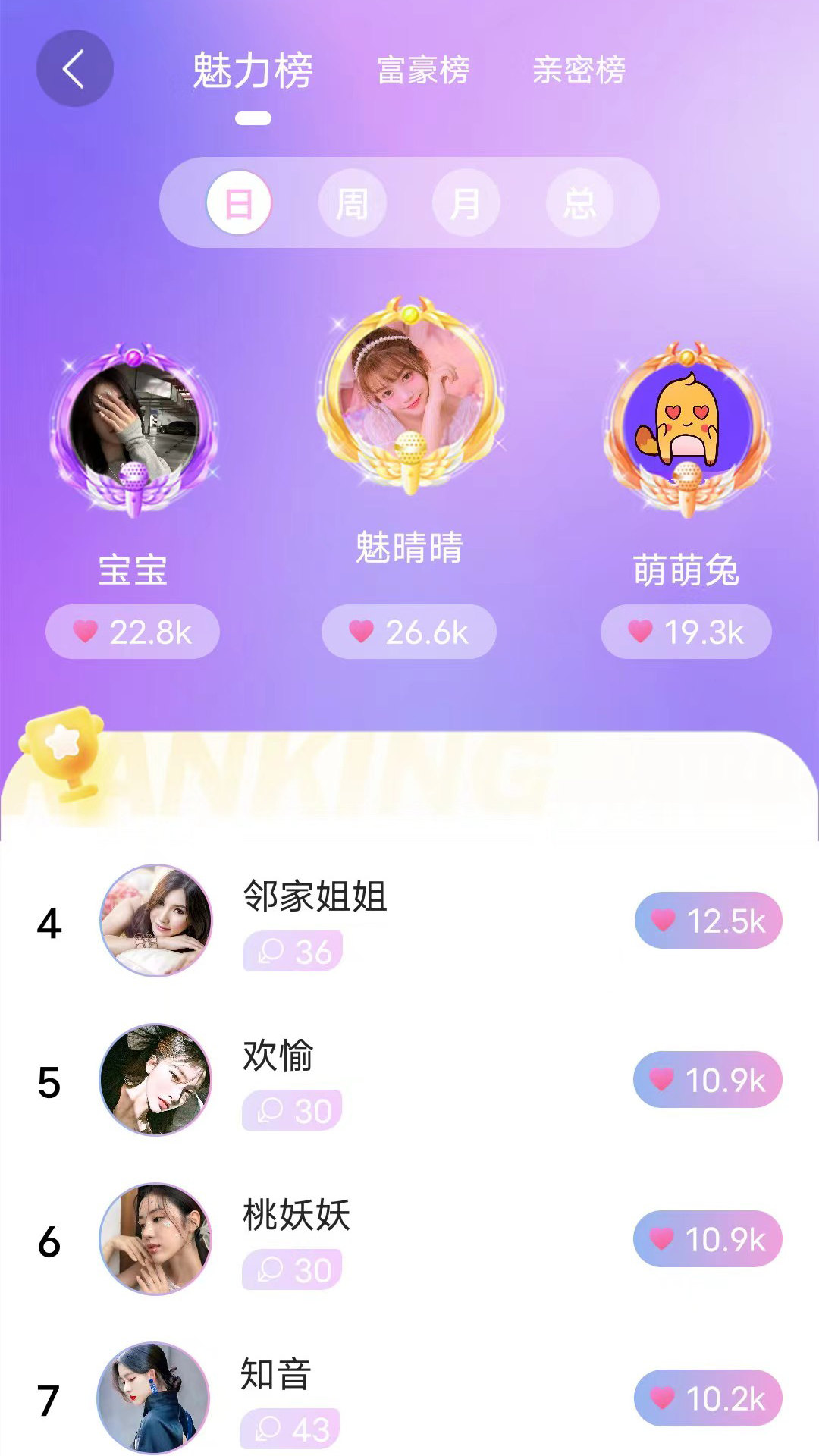Click the chat bubble icon showing 36
The height and width of the screenshot is (1456, 819).
271,951
